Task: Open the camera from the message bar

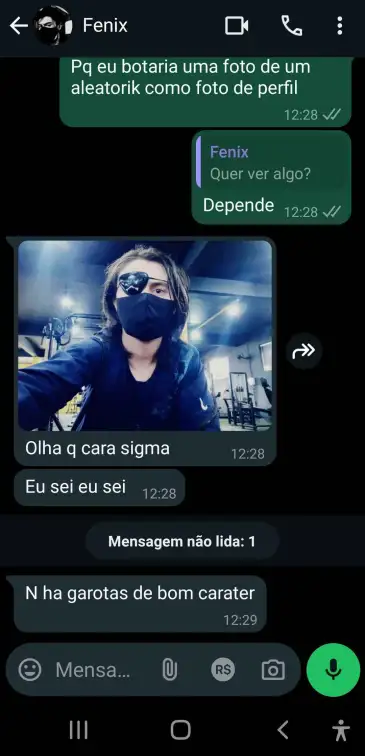Action: pyautogui.click(x=273, y=670)
